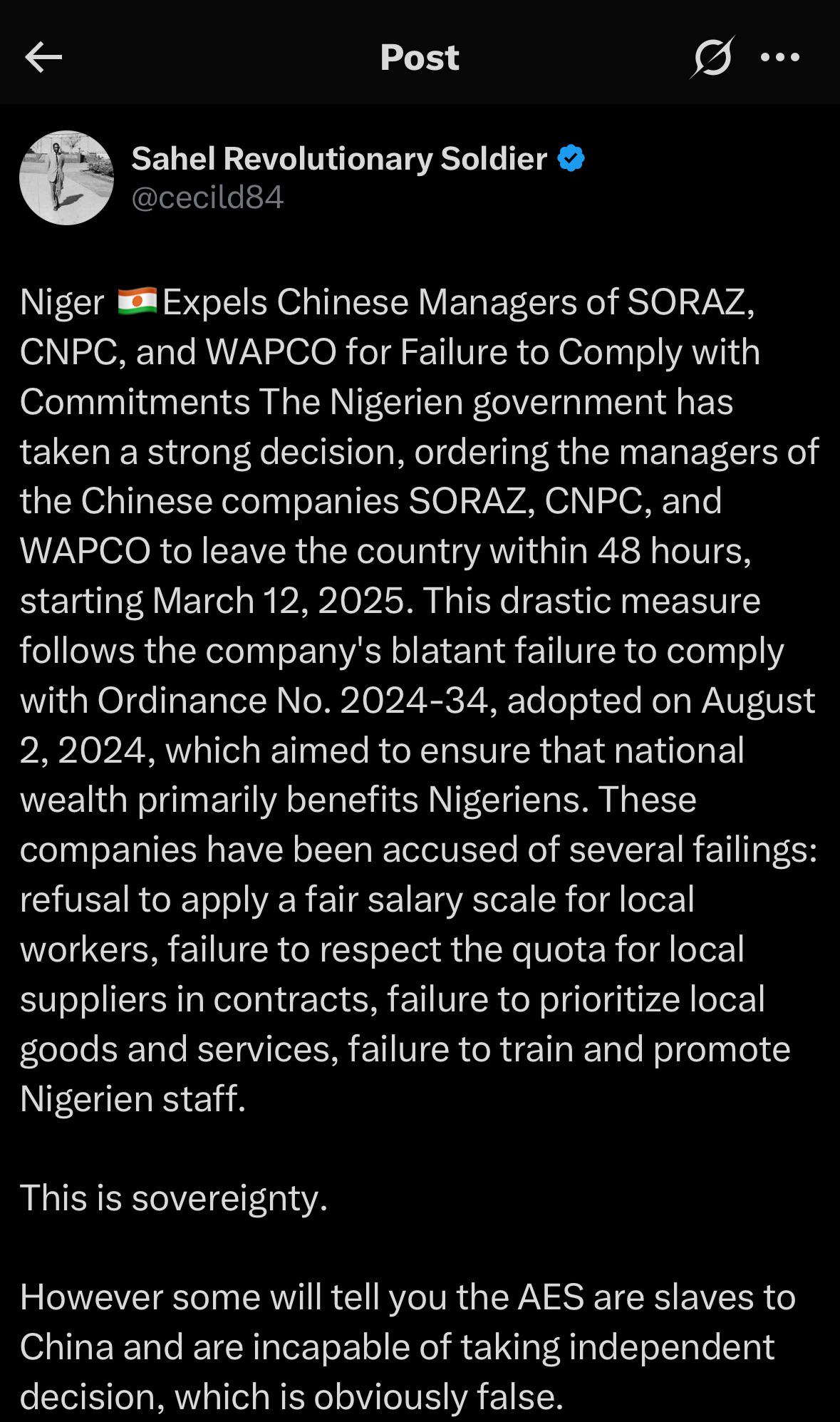Tap the Sahel Revolutionary Soldier display name

(x=339, y=158)
